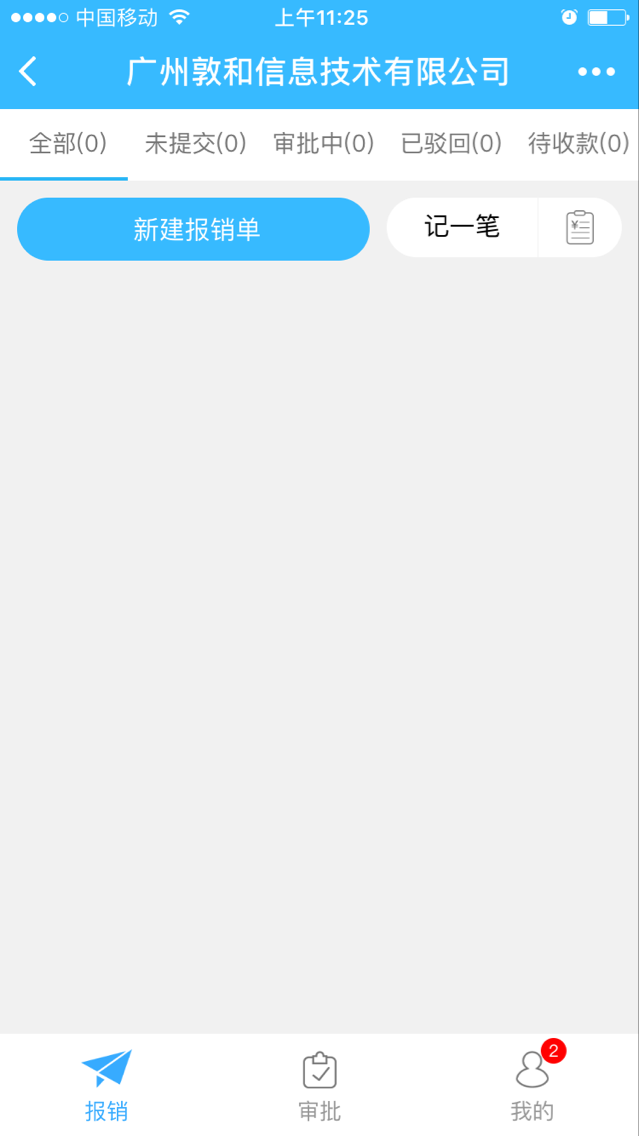Open the 我的 profile tab
The width and height of the screenshot is (639, 1136).
pos(532,1084)
